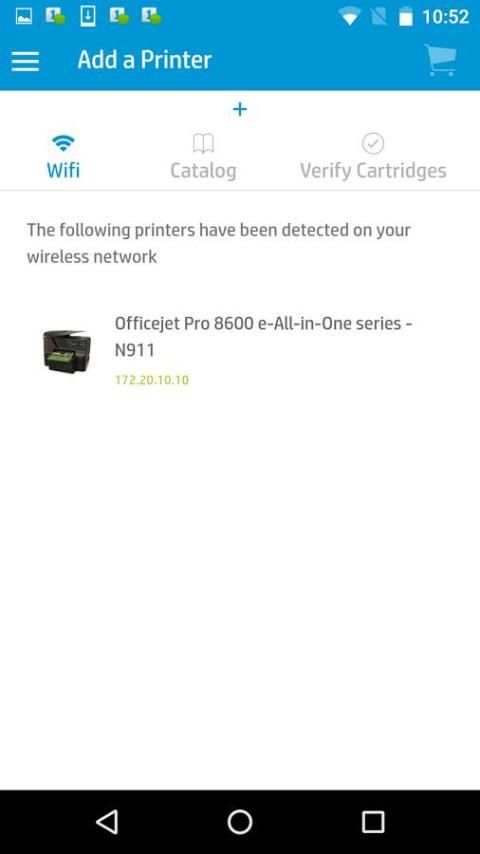Image resolution: width=480 pixels, height=854 pixels.
Task: Tap the plus icon to add printer
Action: point(240,109)
